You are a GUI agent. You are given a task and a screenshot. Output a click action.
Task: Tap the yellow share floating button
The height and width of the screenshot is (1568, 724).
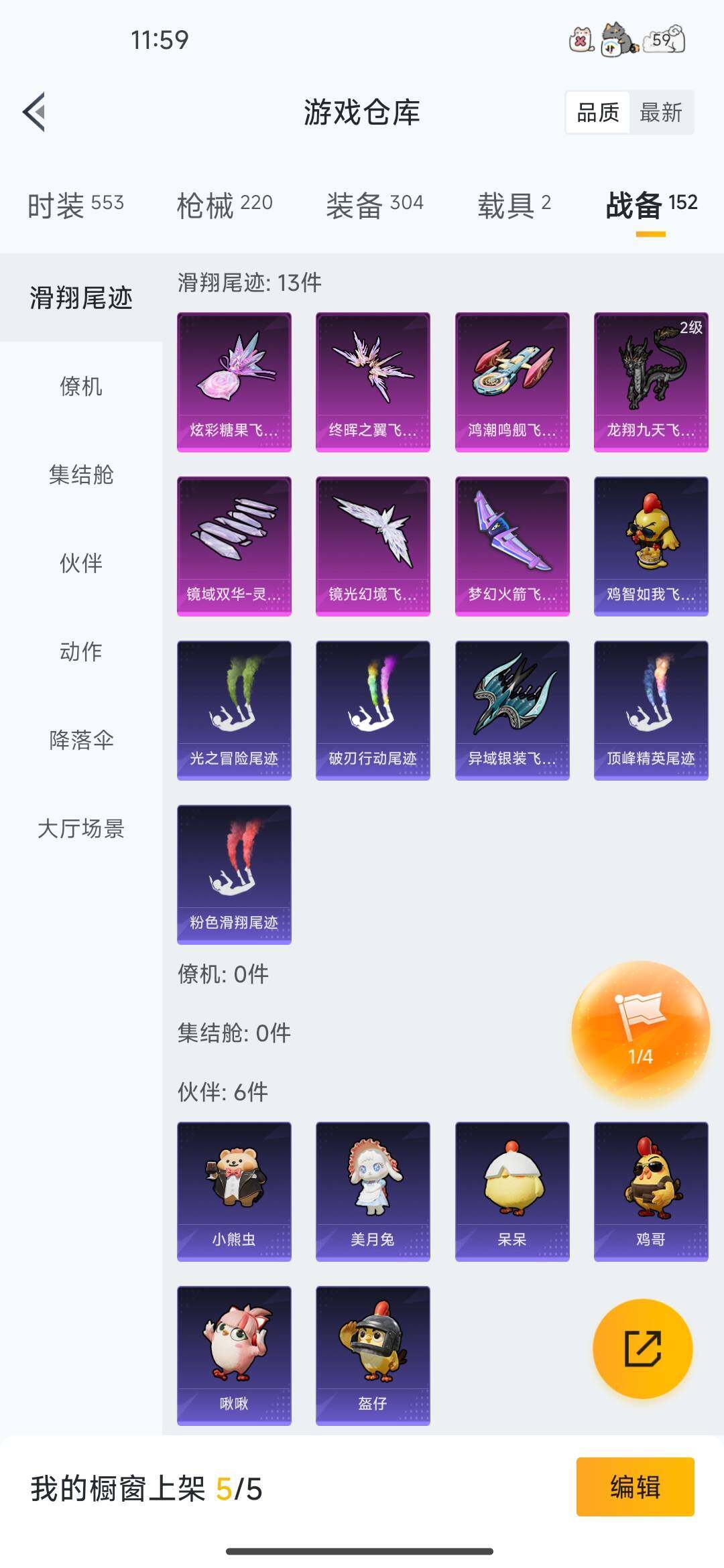(642, 1348)
